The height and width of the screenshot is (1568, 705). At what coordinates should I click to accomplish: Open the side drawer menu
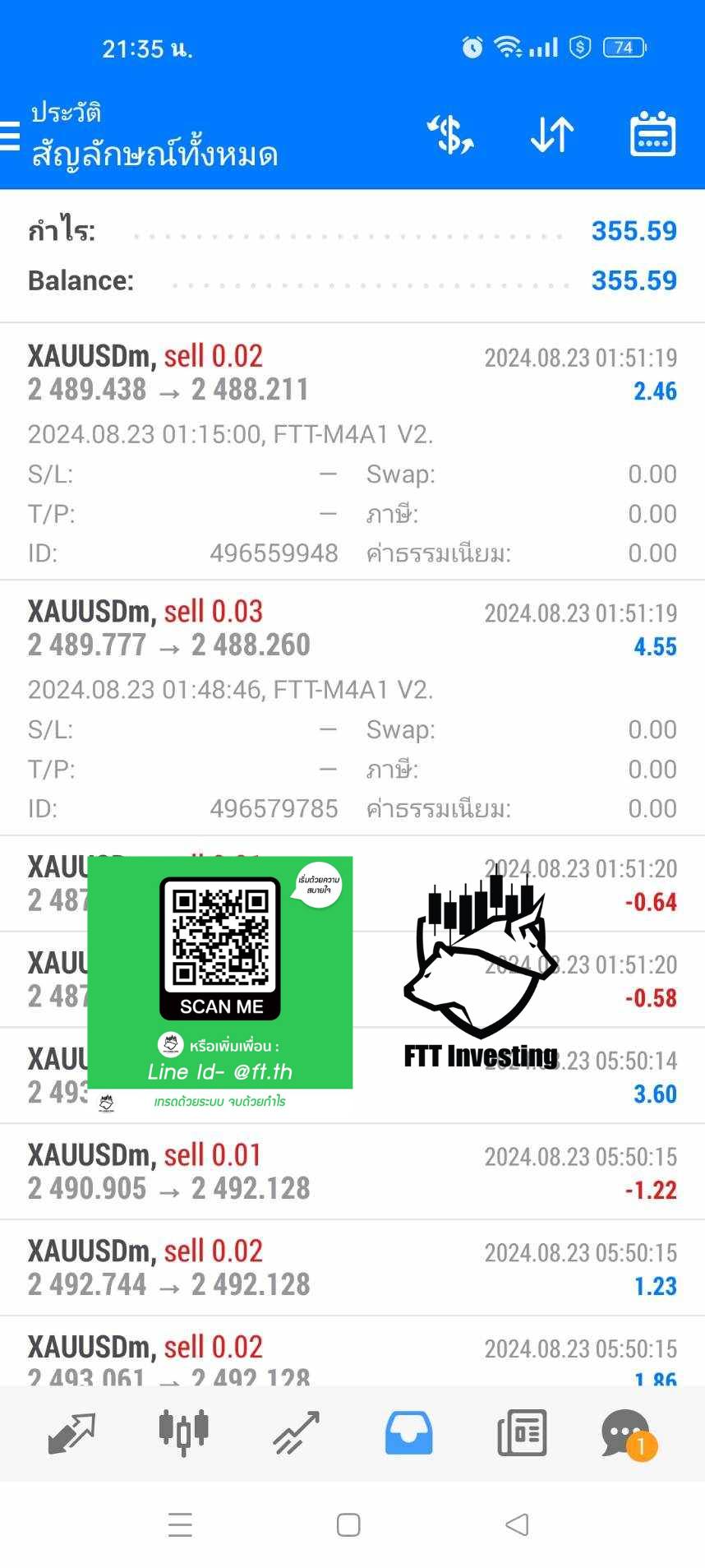[x=10, y=136]
